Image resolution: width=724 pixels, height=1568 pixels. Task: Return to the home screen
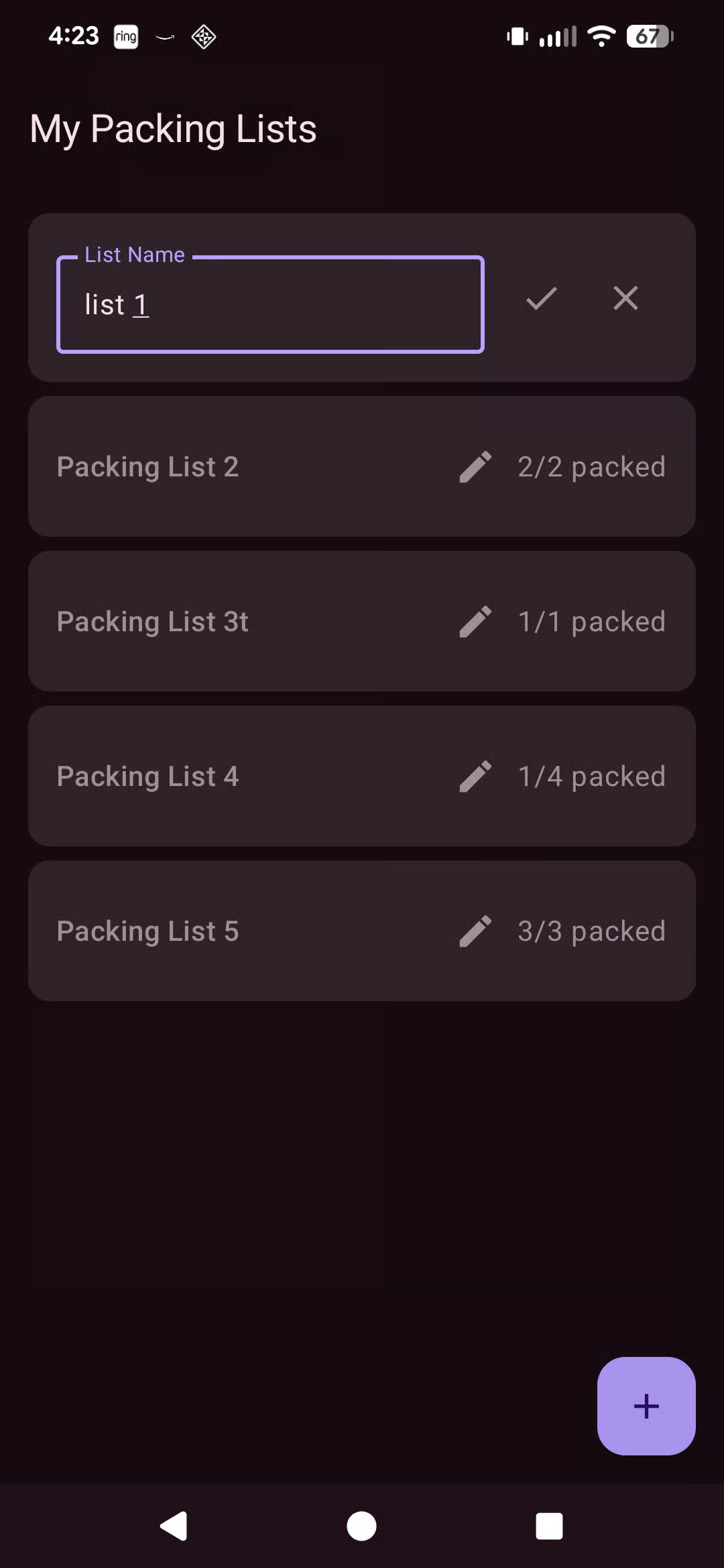pos(361,1526)
